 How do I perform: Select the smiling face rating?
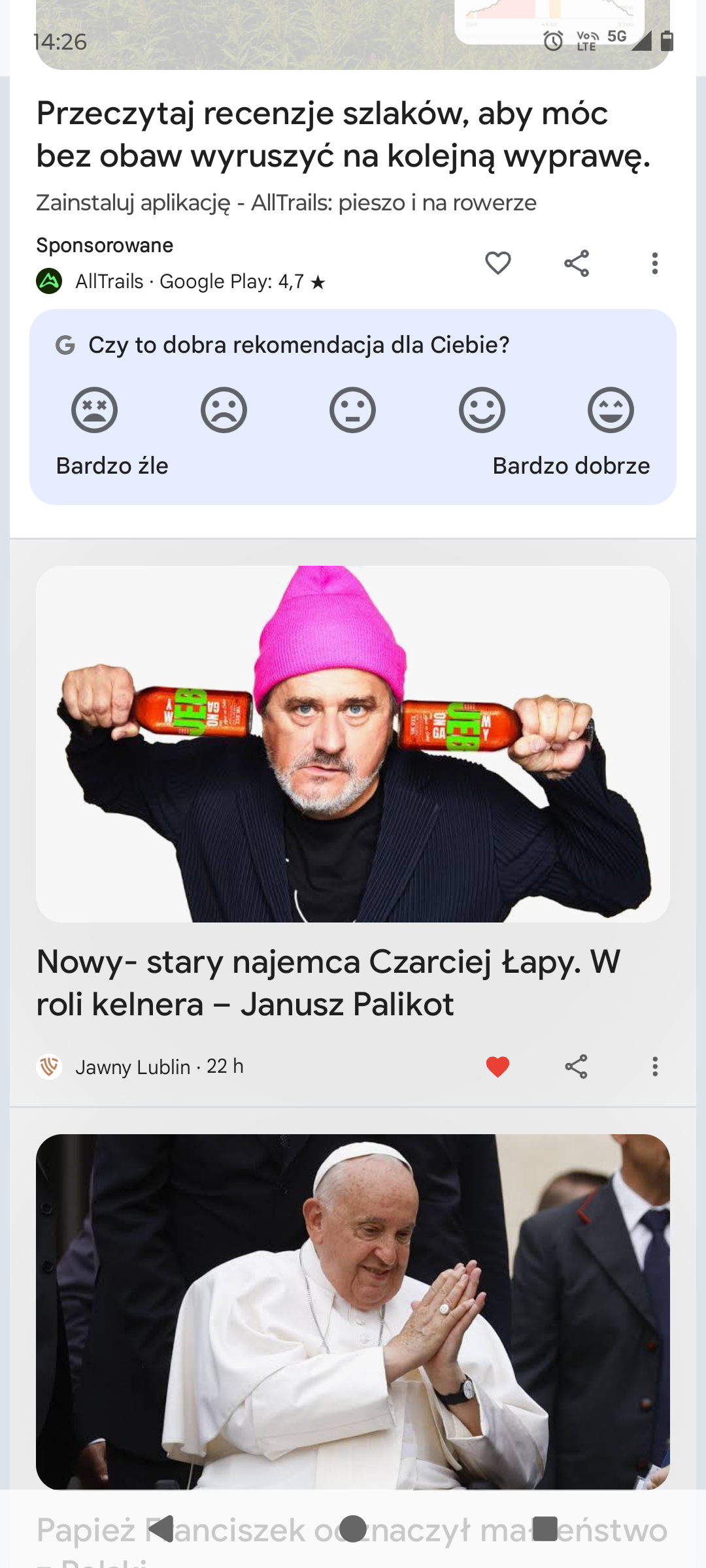482,410
